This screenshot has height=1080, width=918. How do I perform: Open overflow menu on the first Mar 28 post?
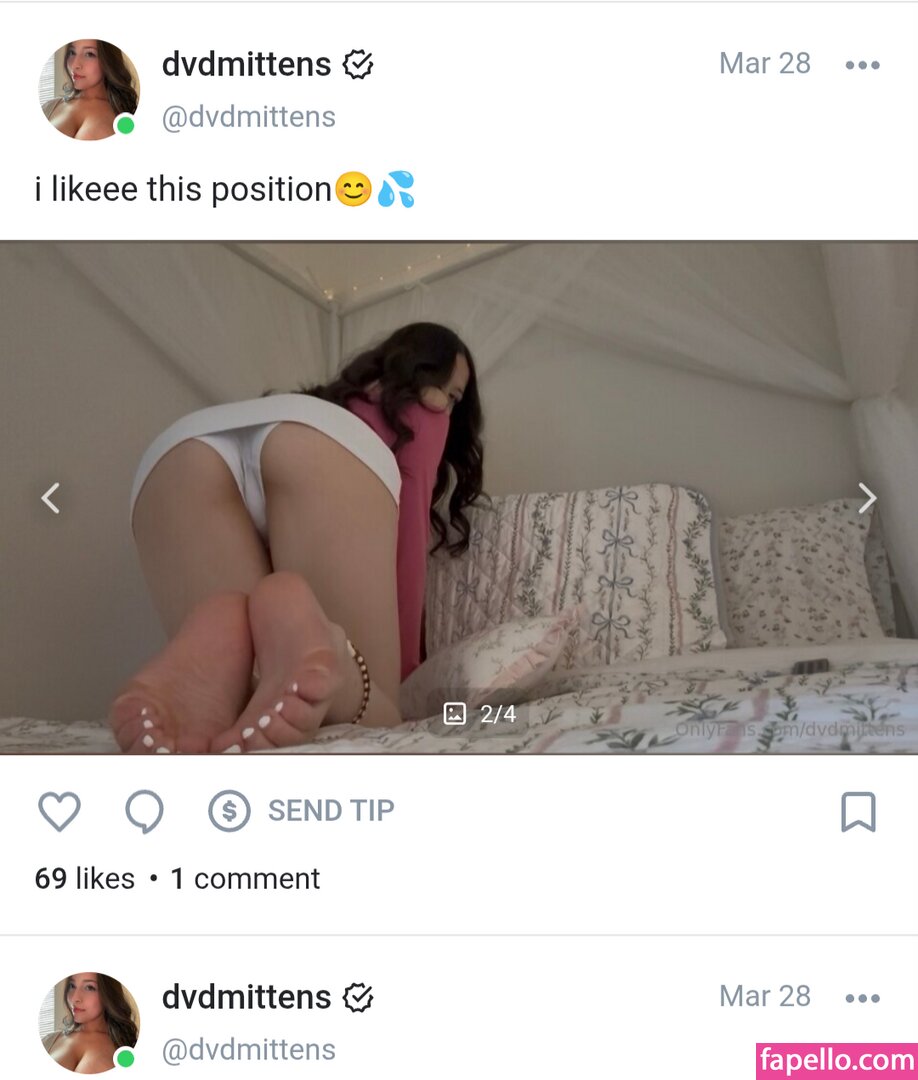coord(861,65)
